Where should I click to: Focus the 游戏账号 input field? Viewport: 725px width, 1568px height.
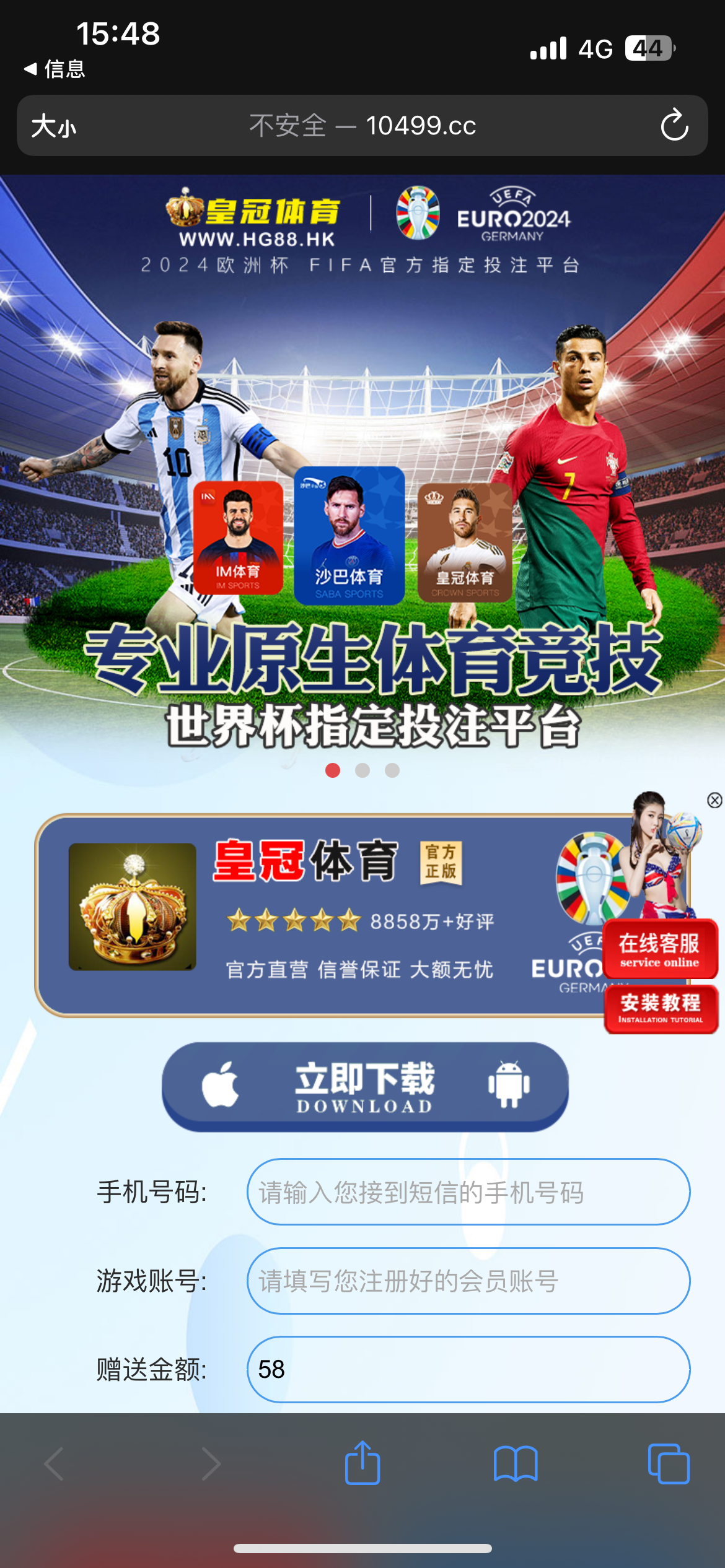click(x=468, y=1281)
